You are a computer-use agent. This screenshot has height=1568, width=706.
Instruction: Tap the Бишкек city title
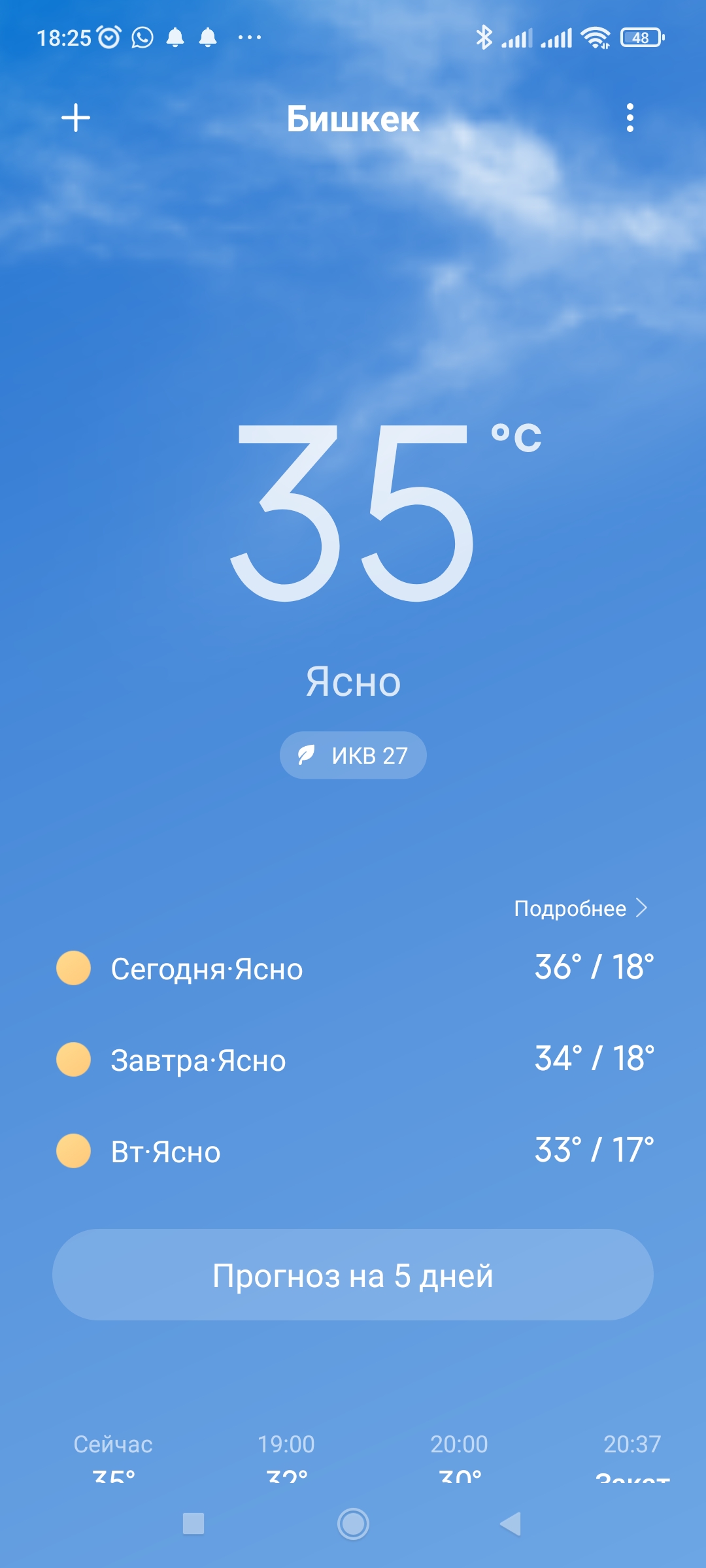(x=353, y=119)
